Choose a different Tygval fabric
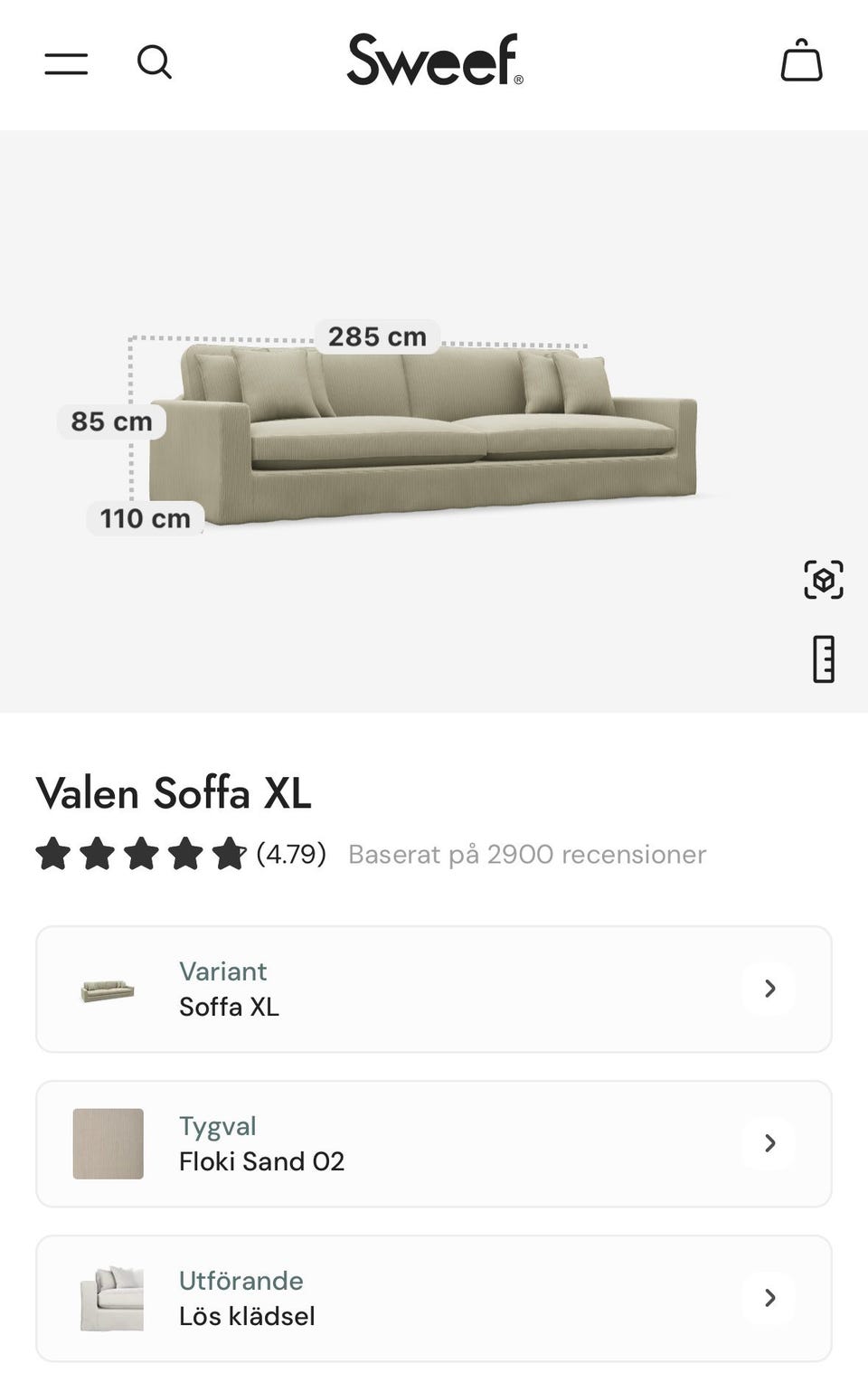 tap(434, 1143)
